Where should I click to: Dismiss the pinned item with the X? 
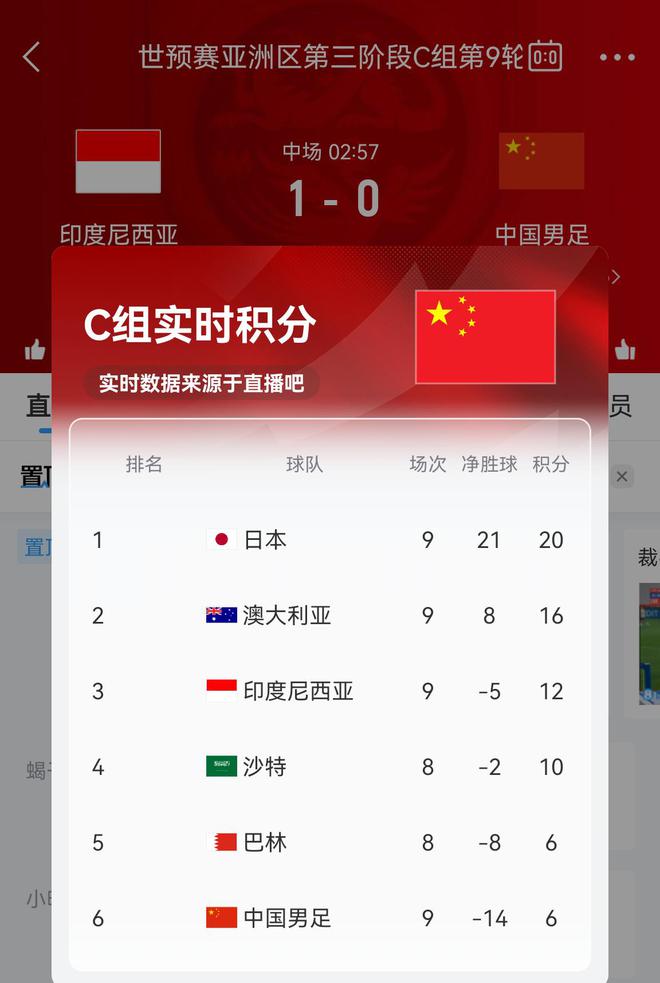pos(622,477)
